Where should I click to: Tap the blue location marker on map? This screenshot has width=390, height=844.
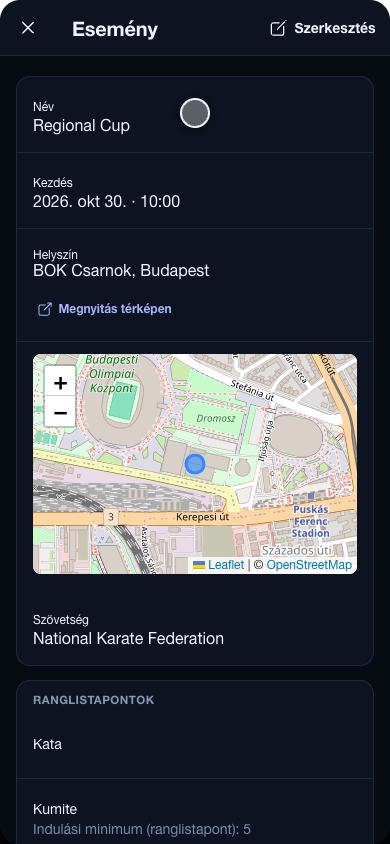195,463
